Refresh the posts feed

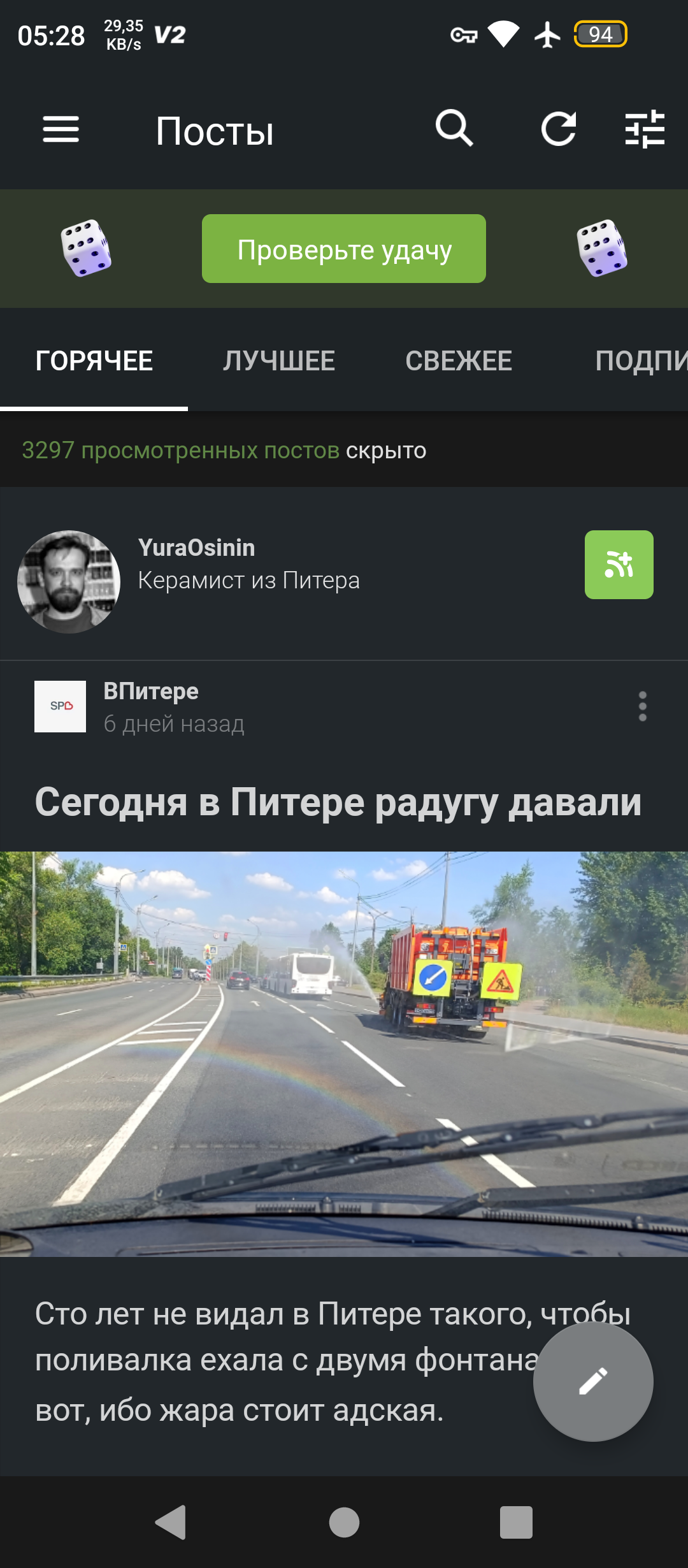tap(559, 129)
